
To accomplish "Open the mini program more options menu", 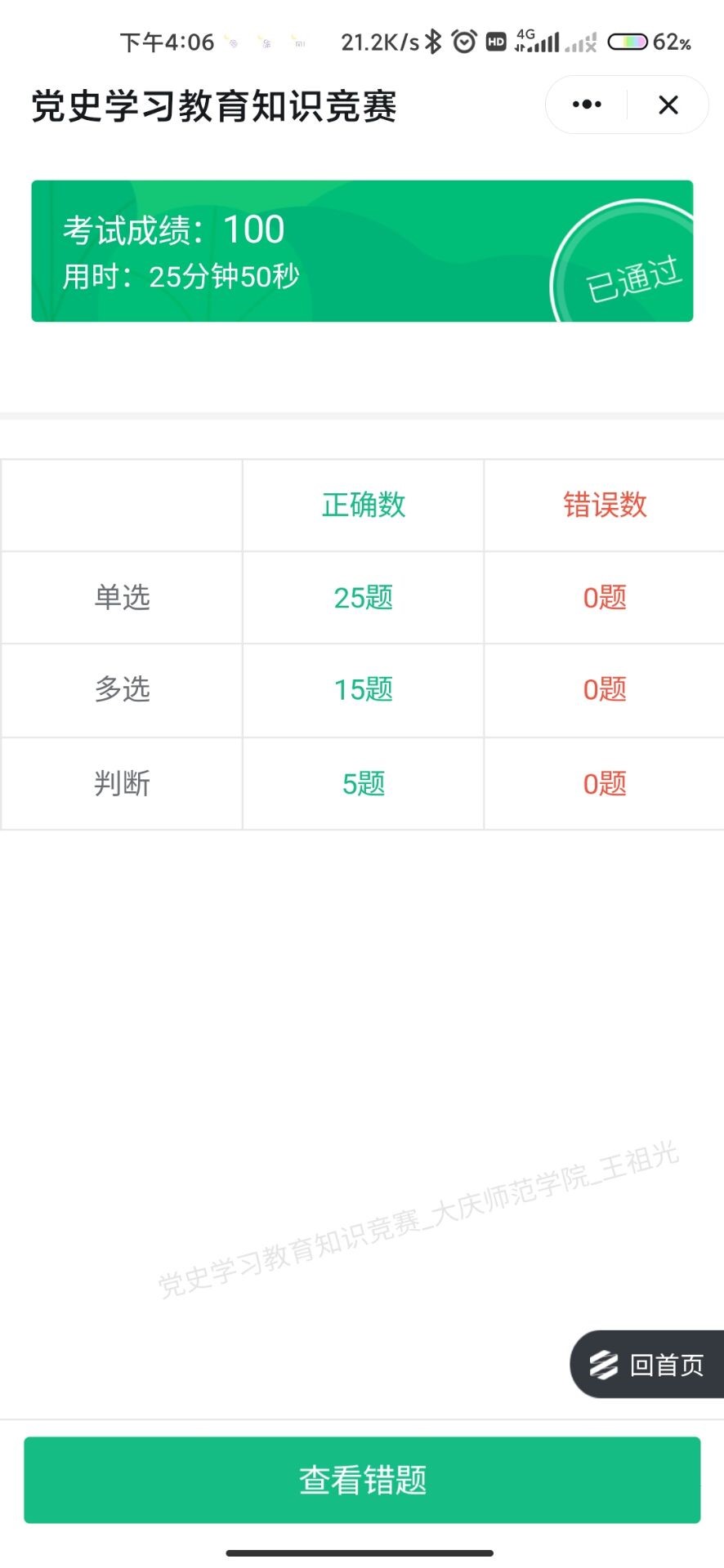I will pos(587,105).
